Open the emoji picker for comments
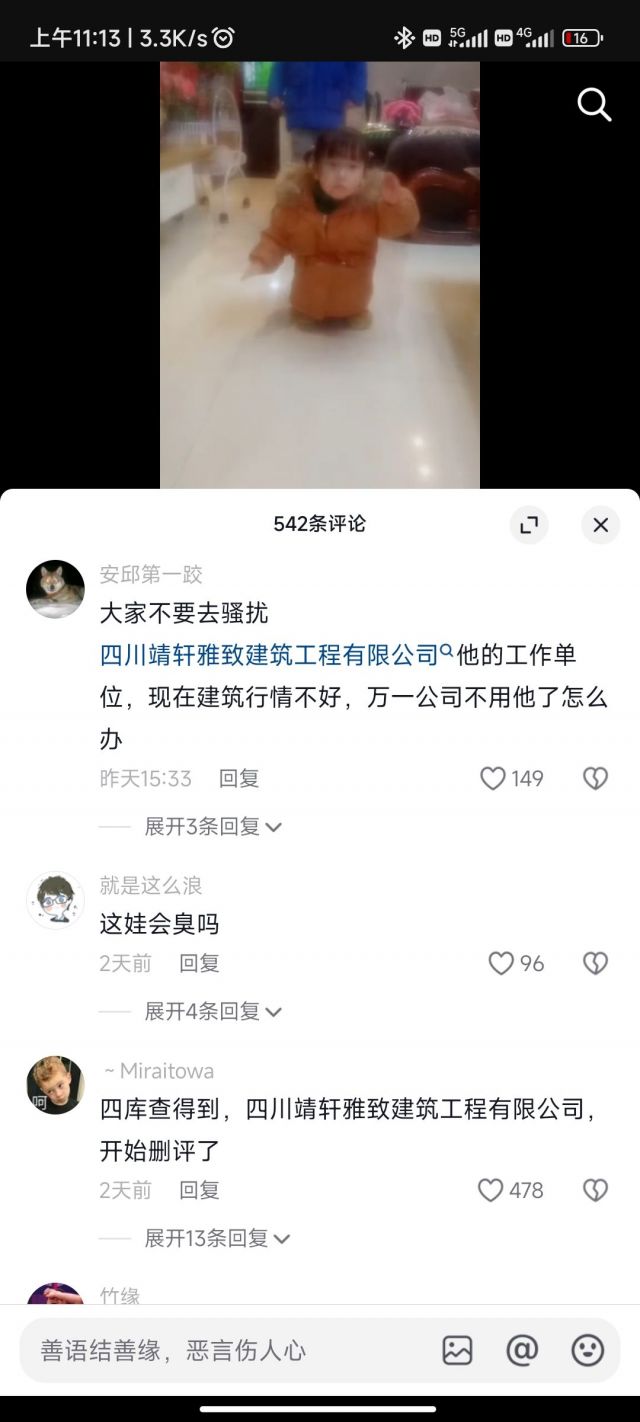The width and height of the screenshot is (640, 1422). 587,1351
